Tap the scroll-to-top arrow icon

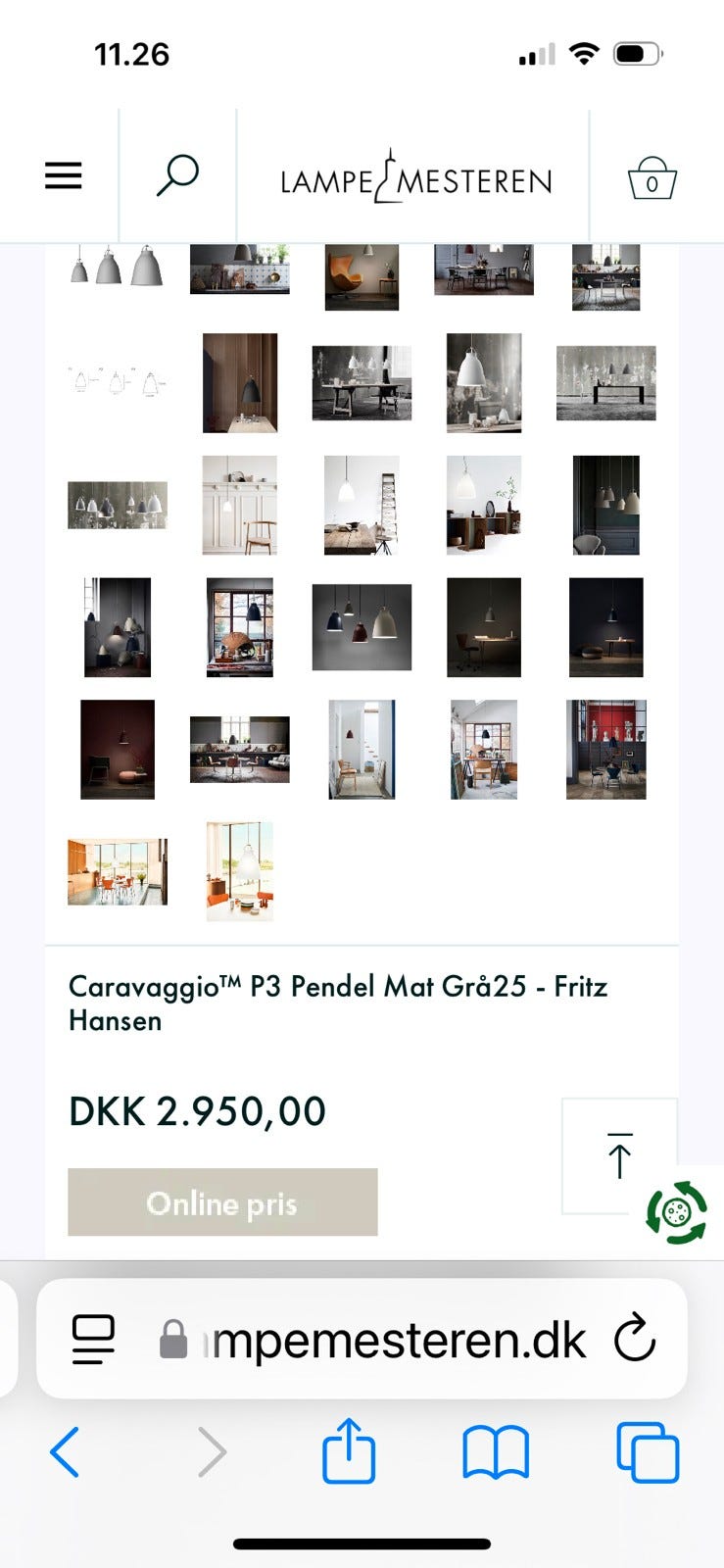(619, 1153)
